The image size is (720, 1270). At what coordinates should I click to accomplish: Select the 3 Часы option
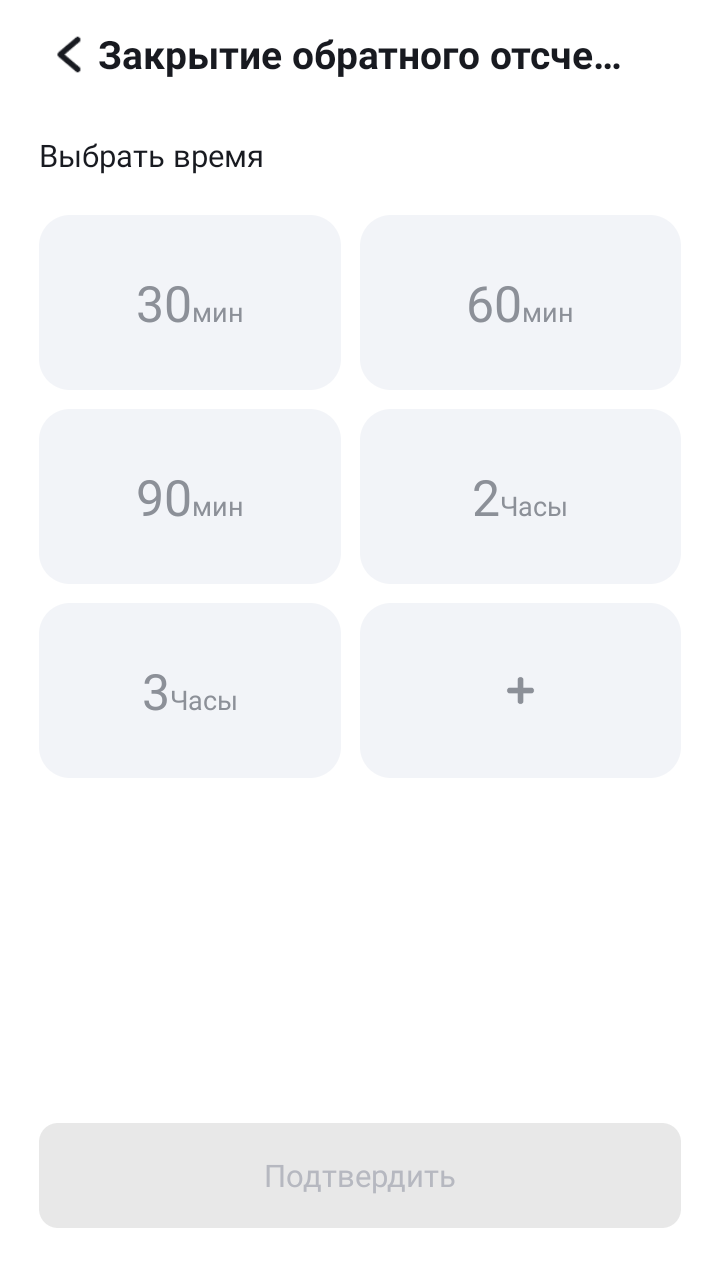click(x=190, y=691)
